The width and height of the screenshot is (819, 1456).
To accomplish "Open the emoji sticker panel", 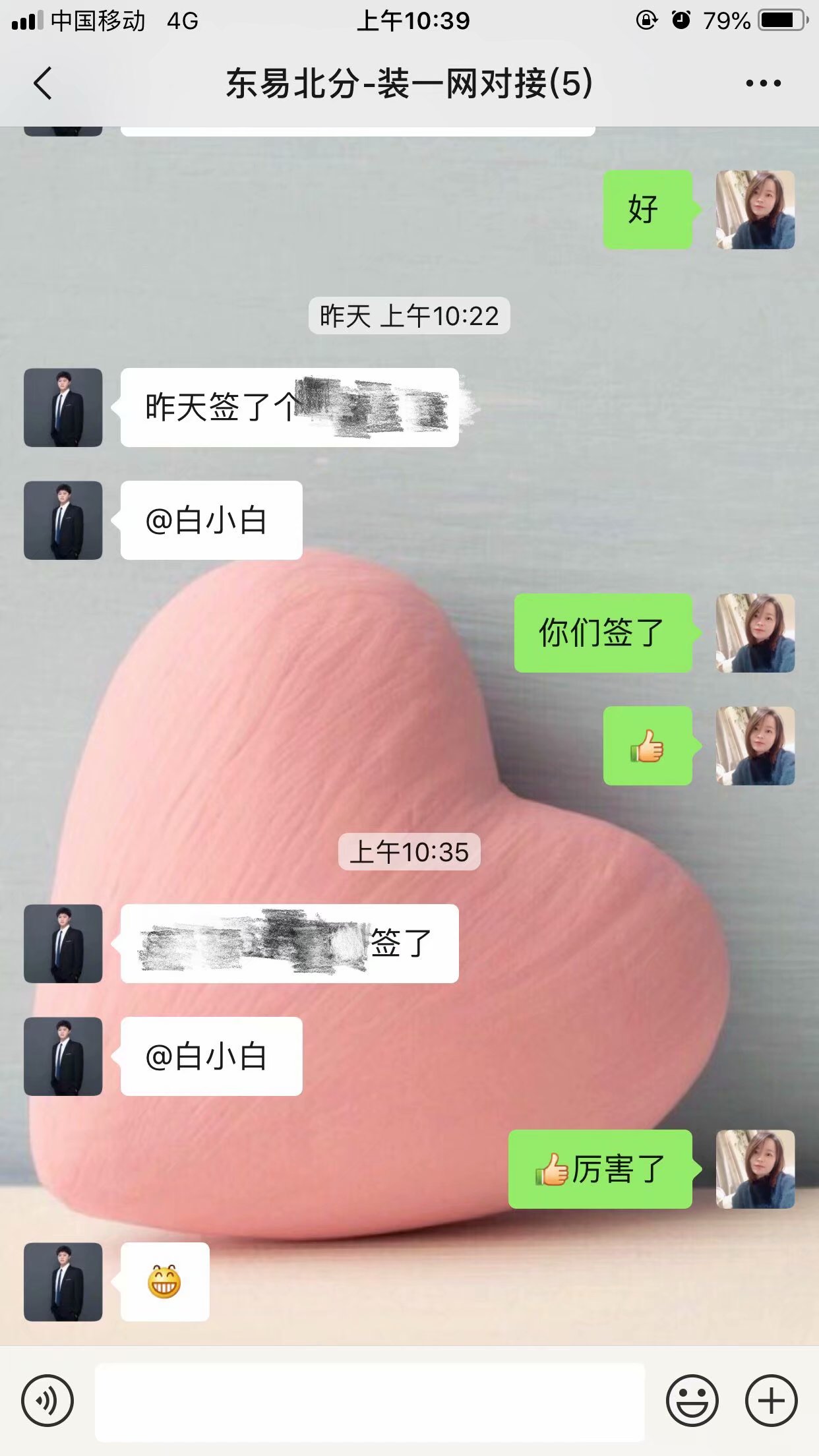I will tap(692, 1401).
